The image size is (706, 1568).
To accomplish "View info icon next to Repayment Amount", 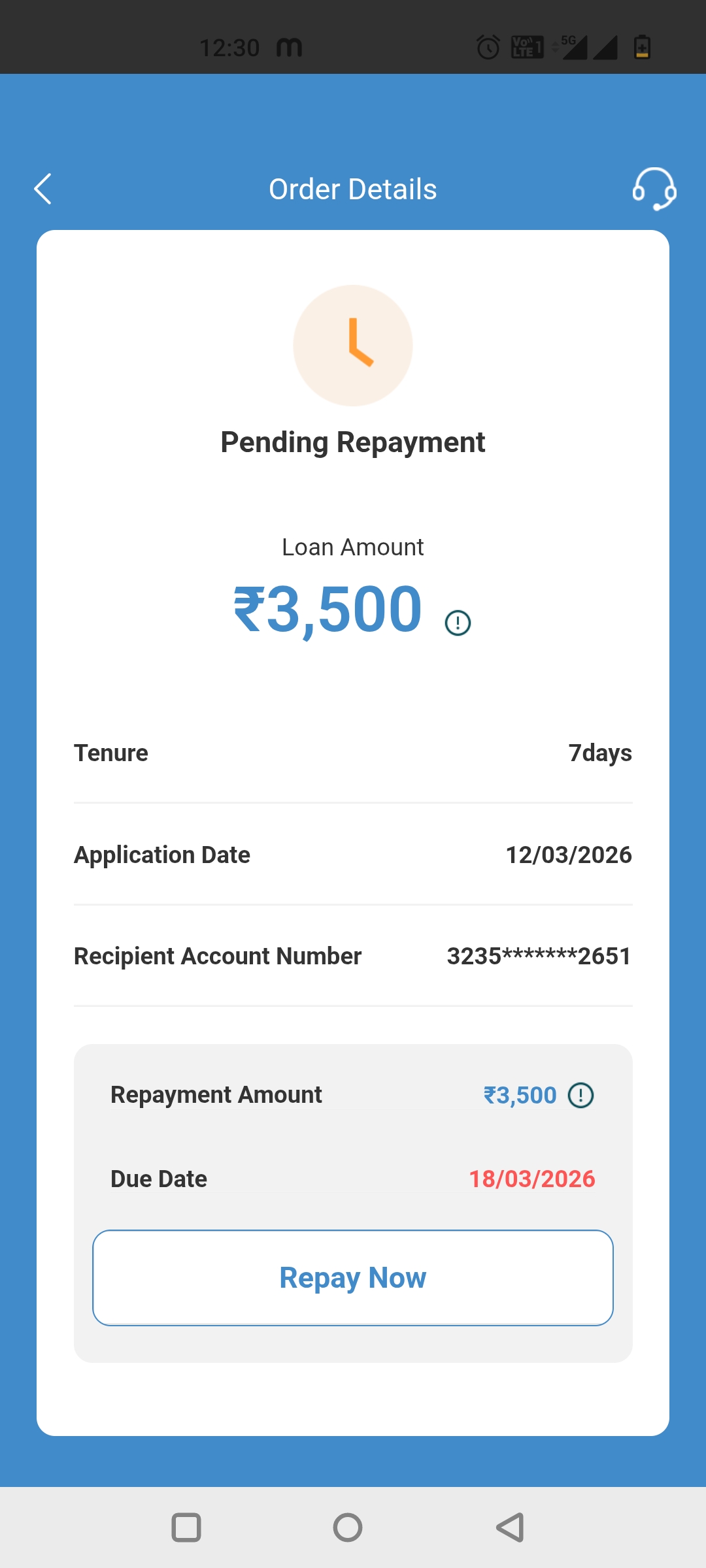I will (x=580, y=1096).
